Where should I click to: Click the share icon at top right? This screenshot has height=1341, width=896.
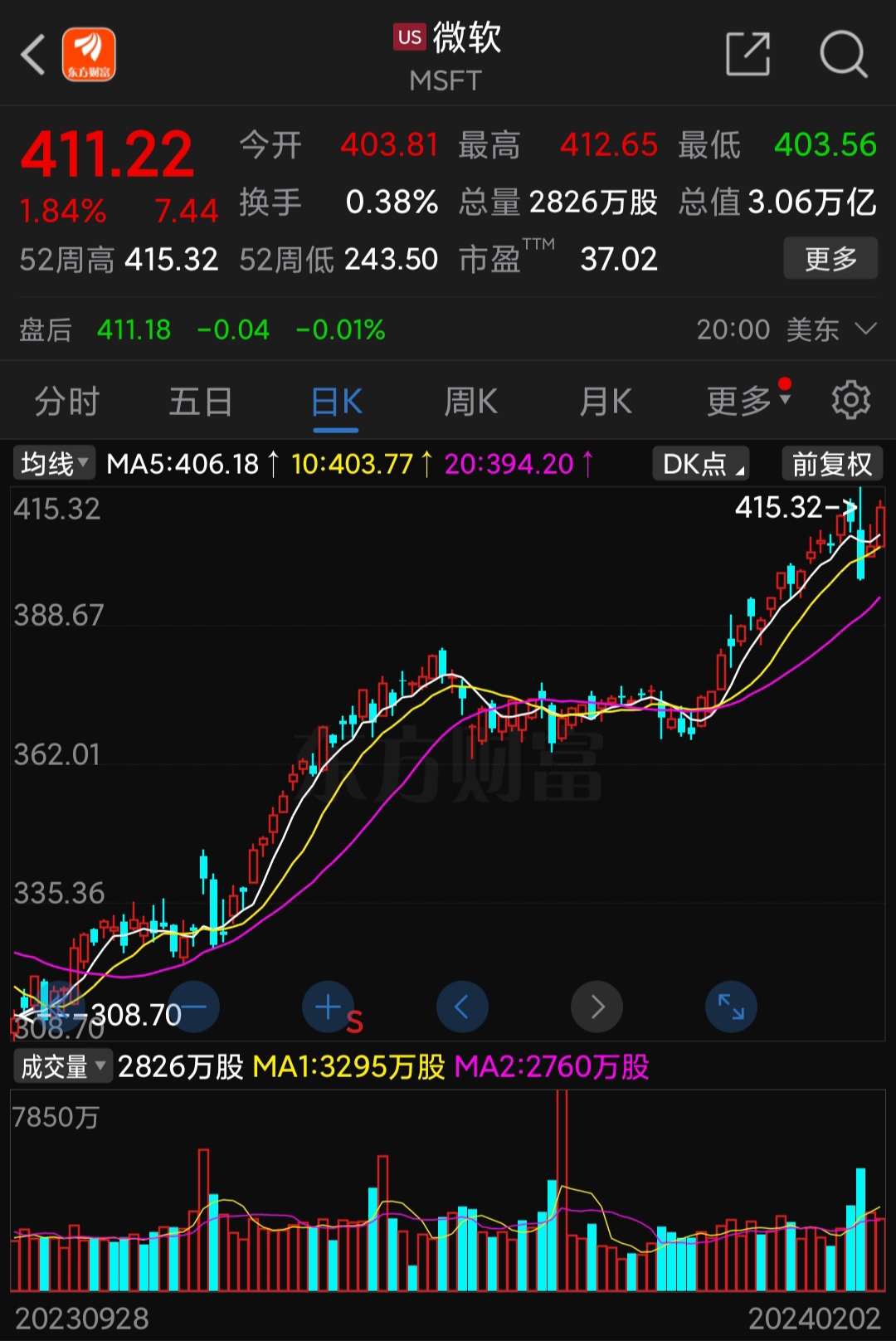click(x=746, y=55)
